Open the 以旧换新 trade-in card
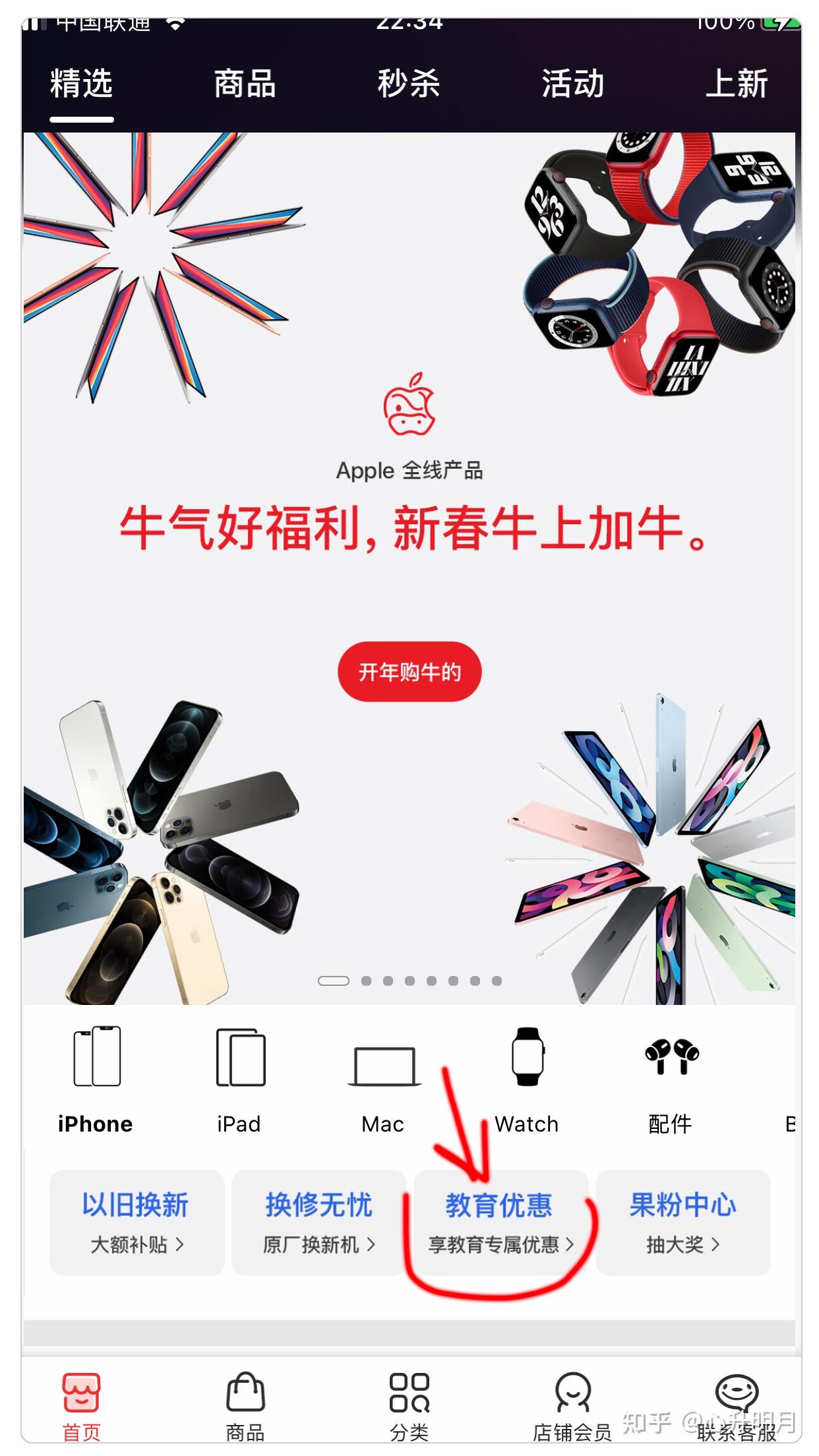 click(136, 1222)
